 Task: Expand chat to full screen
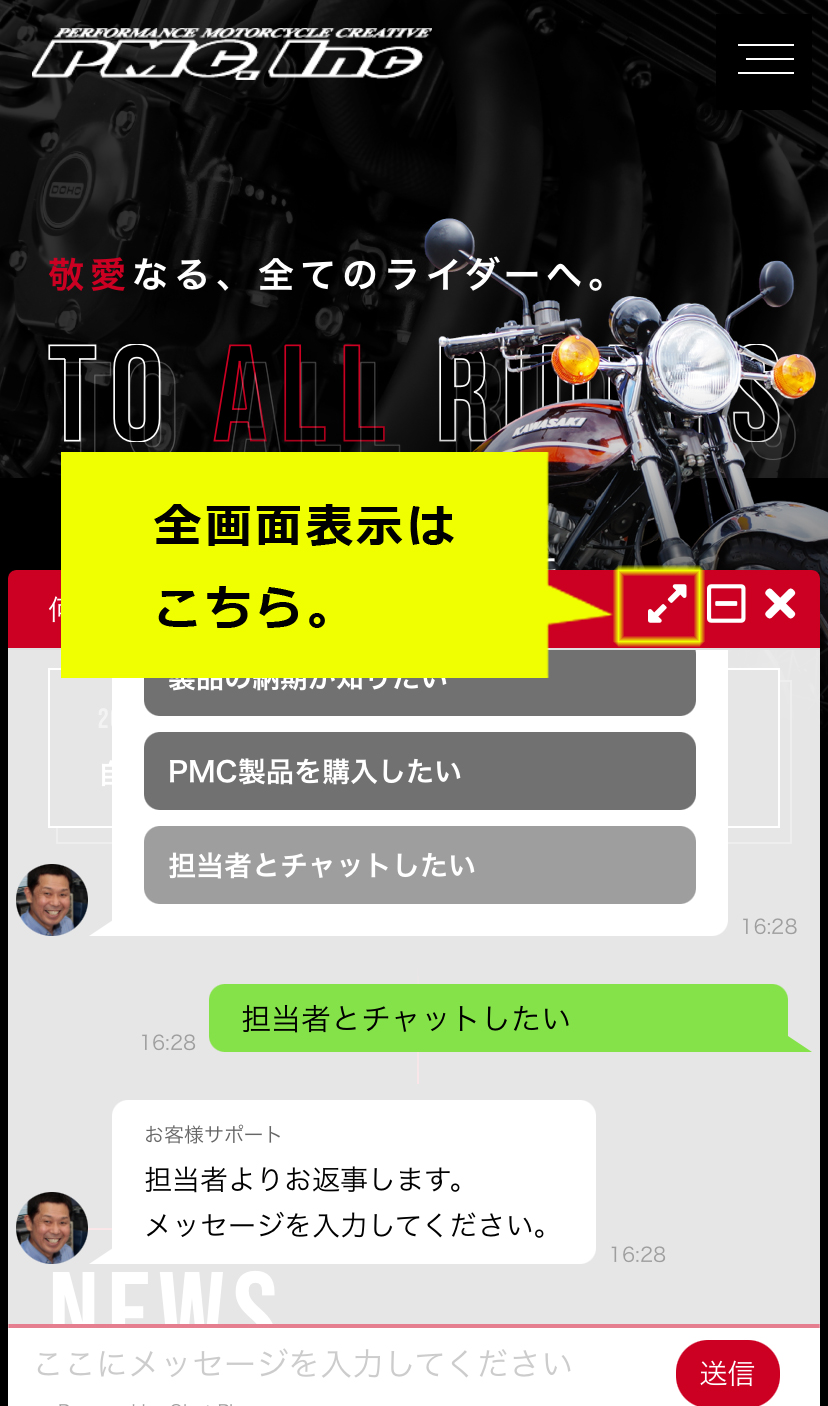(x=667, y=604)
